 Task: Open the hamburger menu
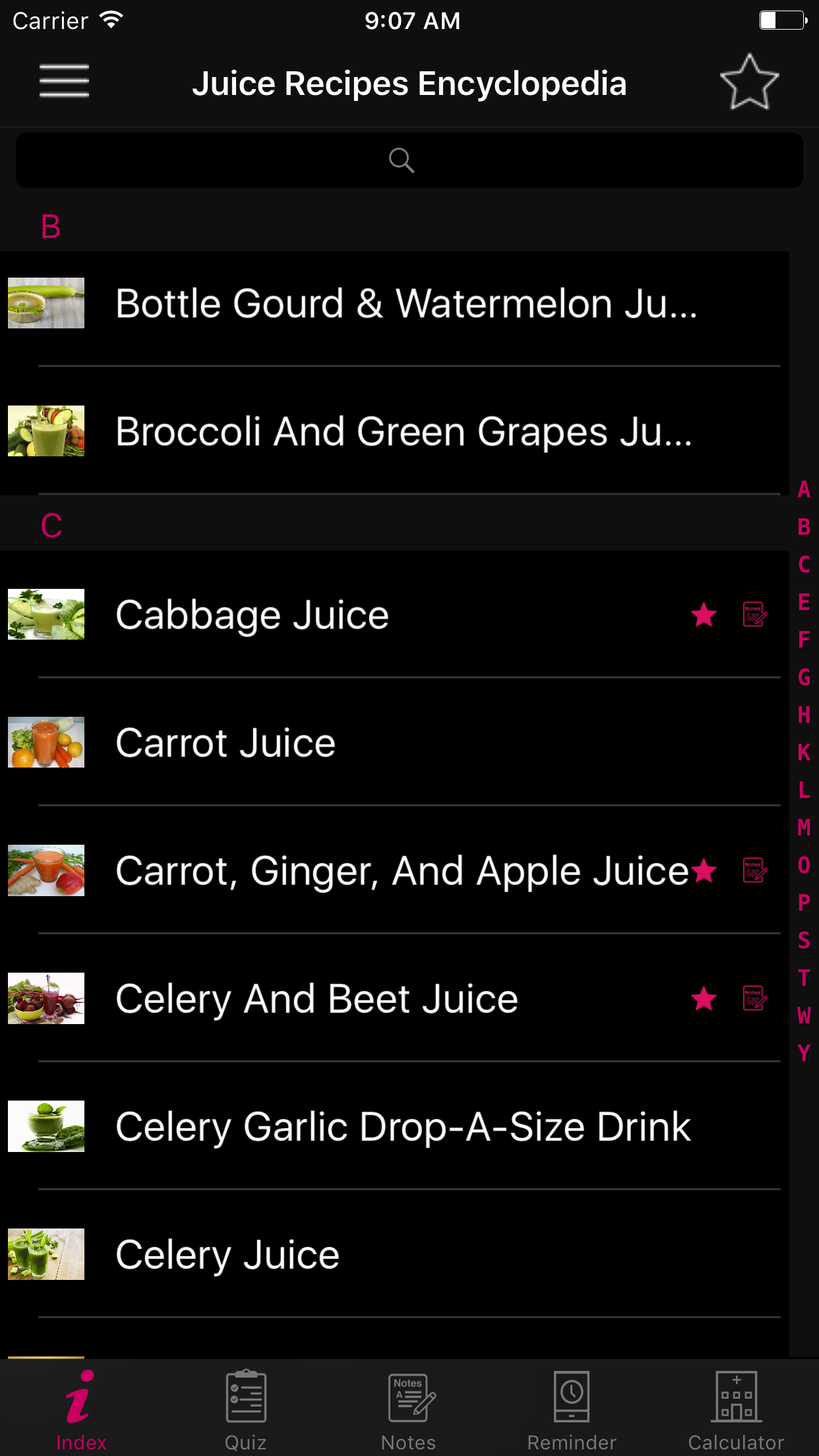point(64,82)
